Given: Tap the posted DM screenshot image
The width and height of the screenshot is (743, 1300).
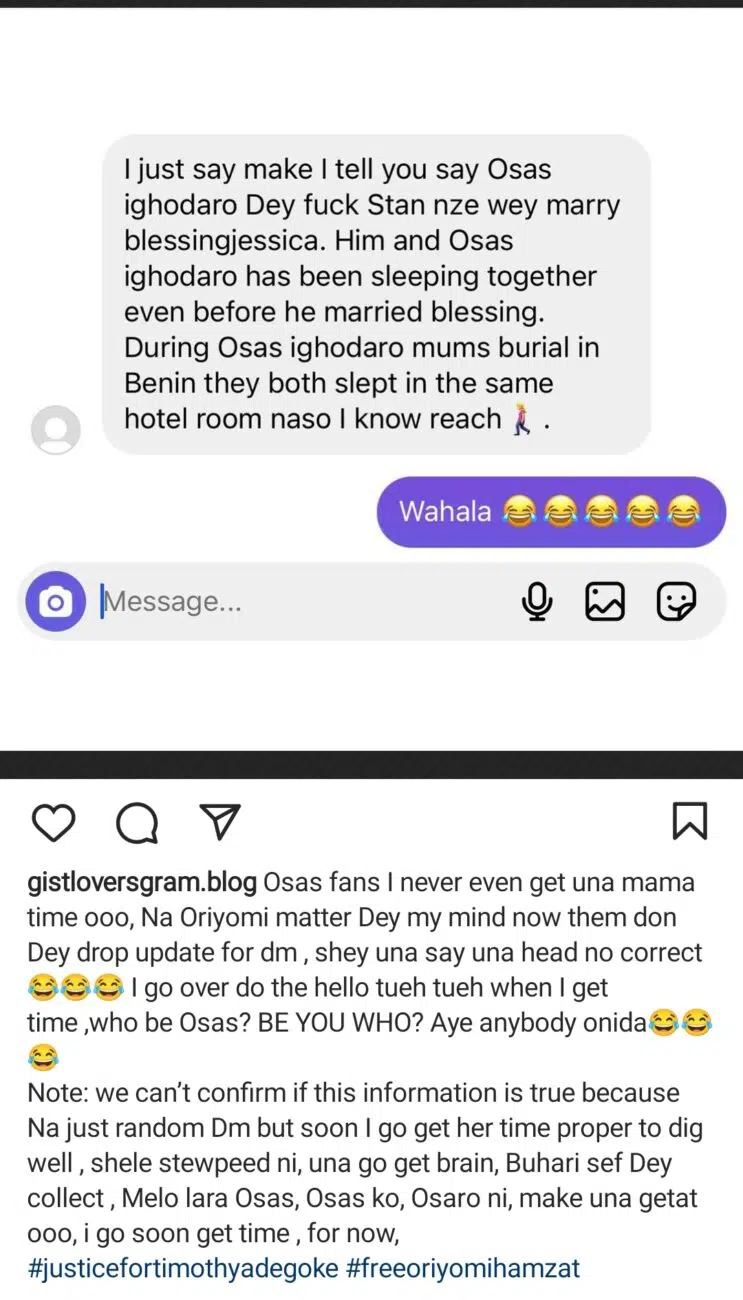Looking at the screenshot, I should pyautogui.click(x=371, y=380).
